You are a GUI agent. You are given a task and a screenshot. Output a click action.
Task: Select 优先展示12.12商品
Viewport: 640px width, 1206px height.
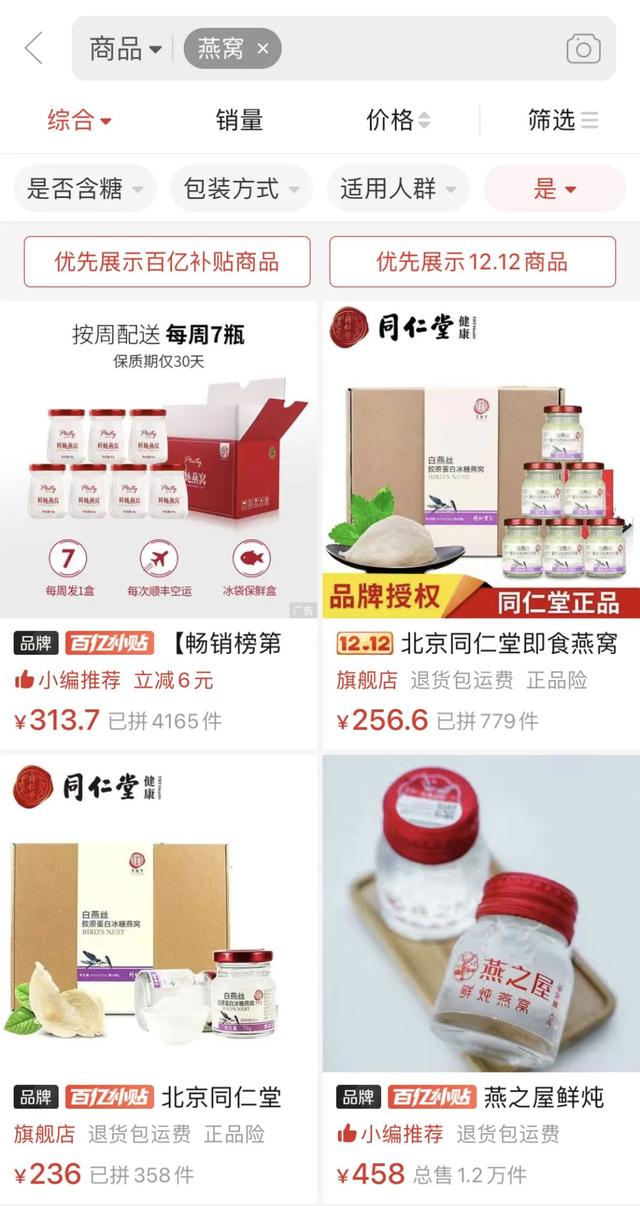pyautogui.click(x=472, y=262)
